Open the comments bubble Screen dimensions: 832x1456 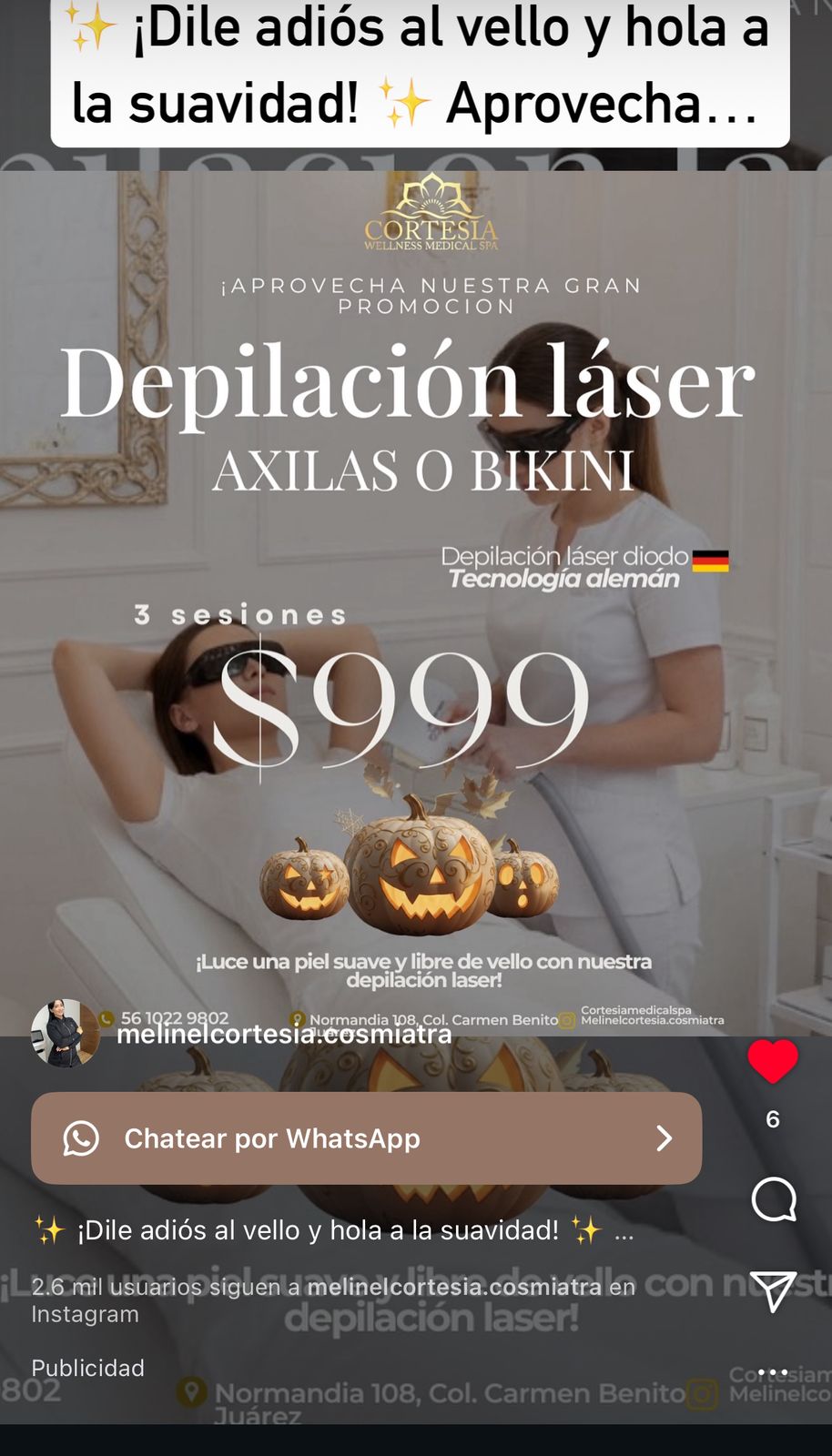(773, 1199)
